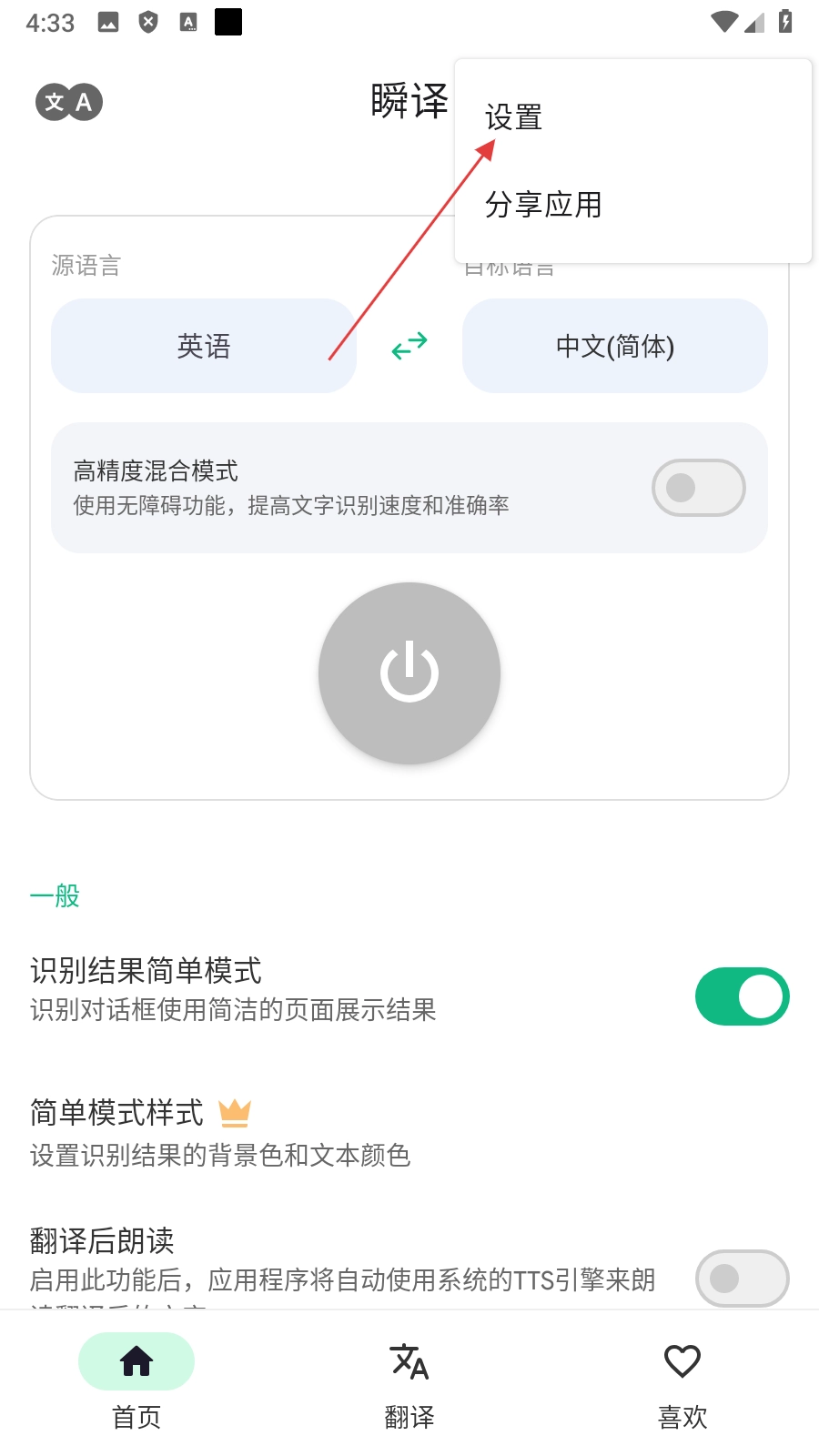Choose target language 中文(简体)
Viewport: 819px width, 1456px height.
point(614,346)
